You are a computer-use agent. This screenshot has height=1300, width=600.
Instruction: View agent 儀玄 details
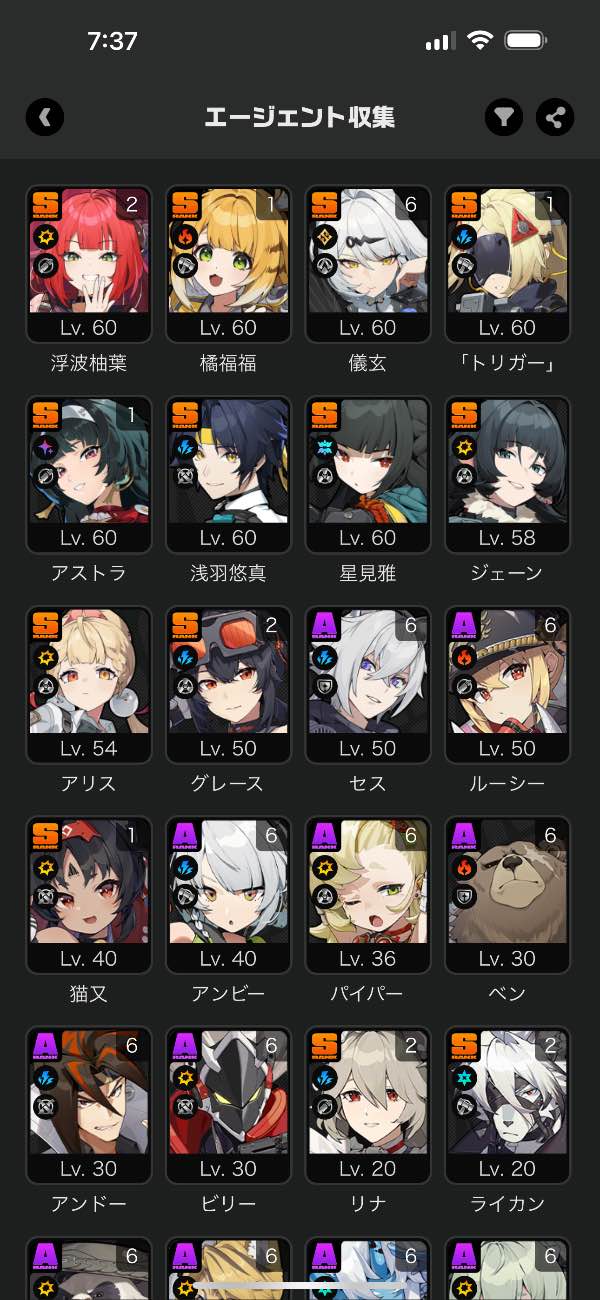pyautogui.click(x=368, y=264)
